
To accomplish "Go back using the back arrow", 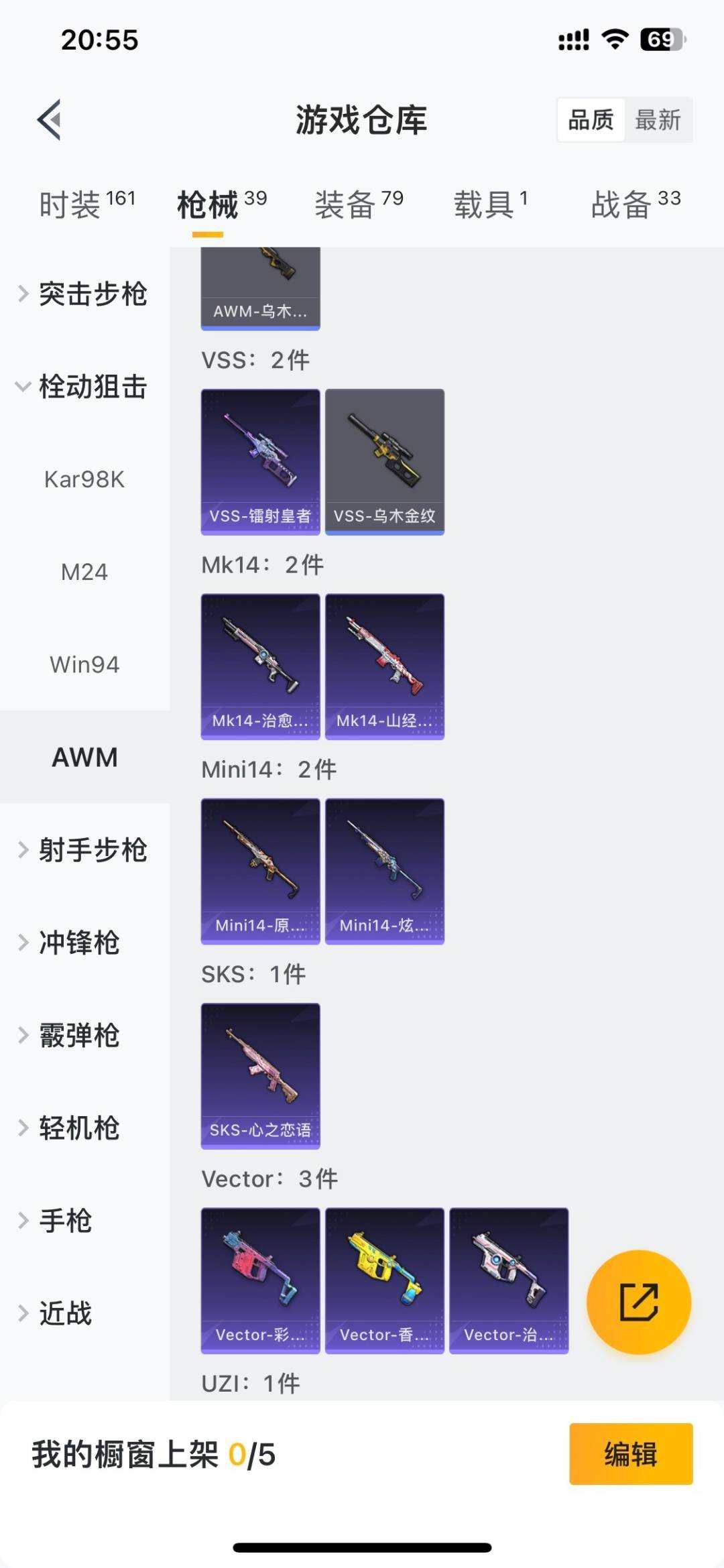I will 50,120.
